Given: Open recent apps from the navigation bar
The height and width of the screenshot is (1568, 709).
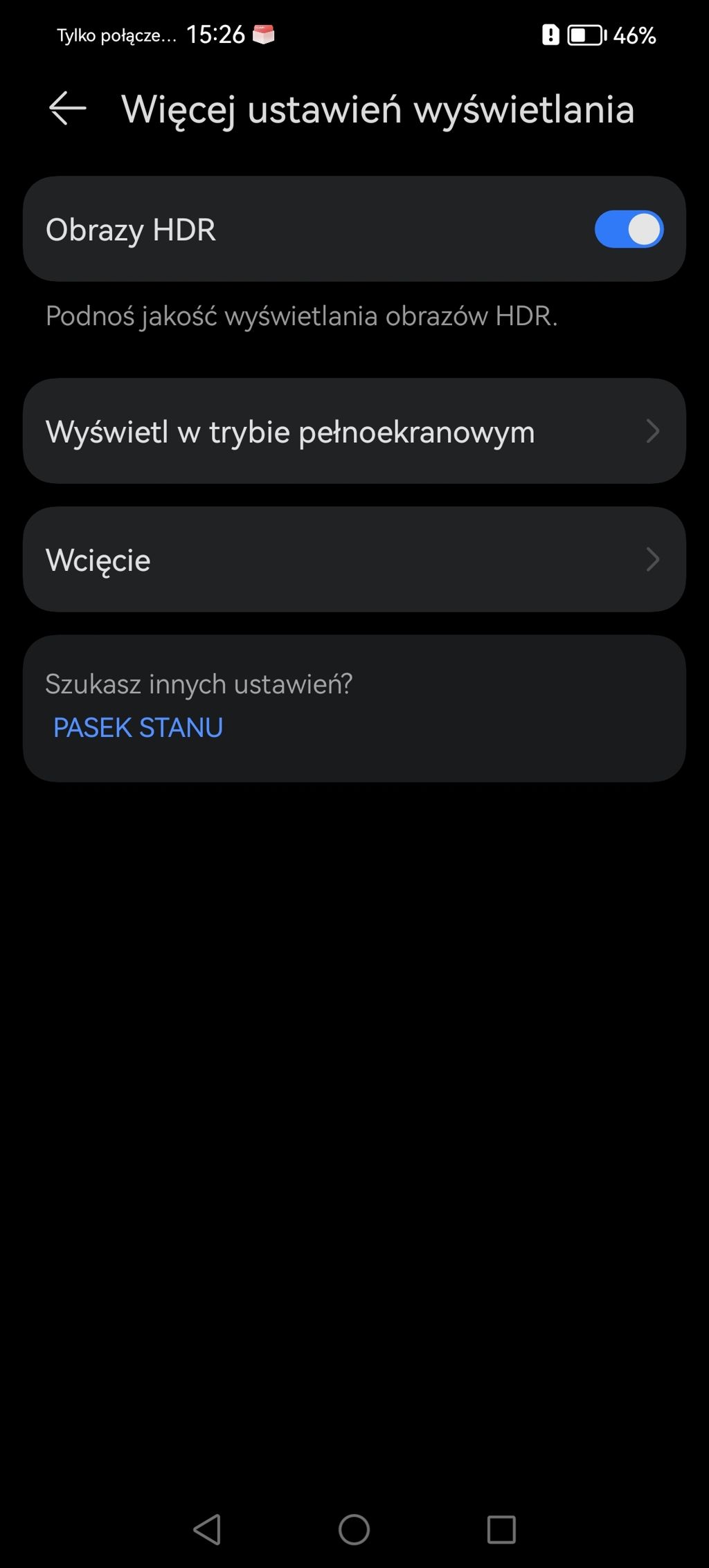Looking at the screenshot, I should tap(501, 1529).
